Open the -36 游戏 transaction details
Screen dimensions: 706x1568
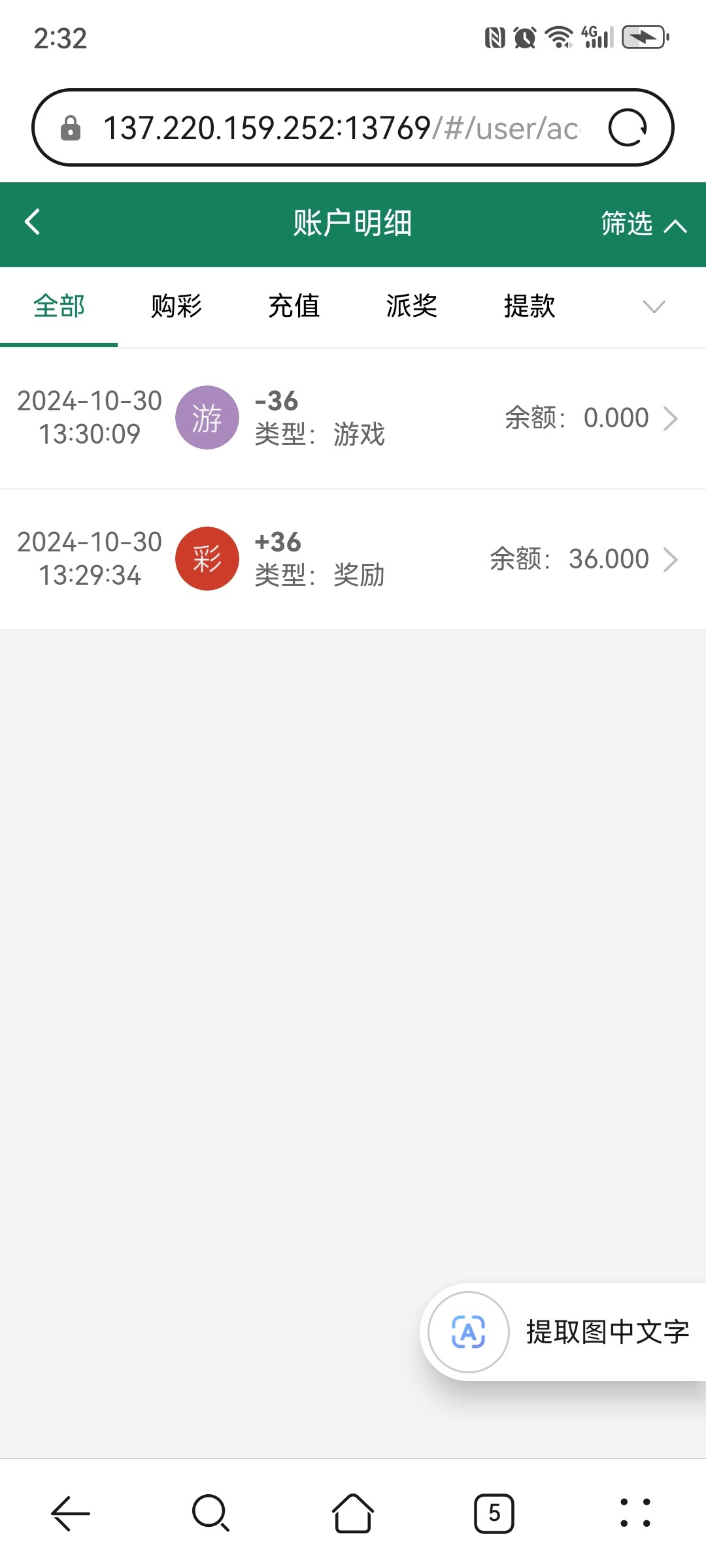pyautogui.click(x=353, y=418)
